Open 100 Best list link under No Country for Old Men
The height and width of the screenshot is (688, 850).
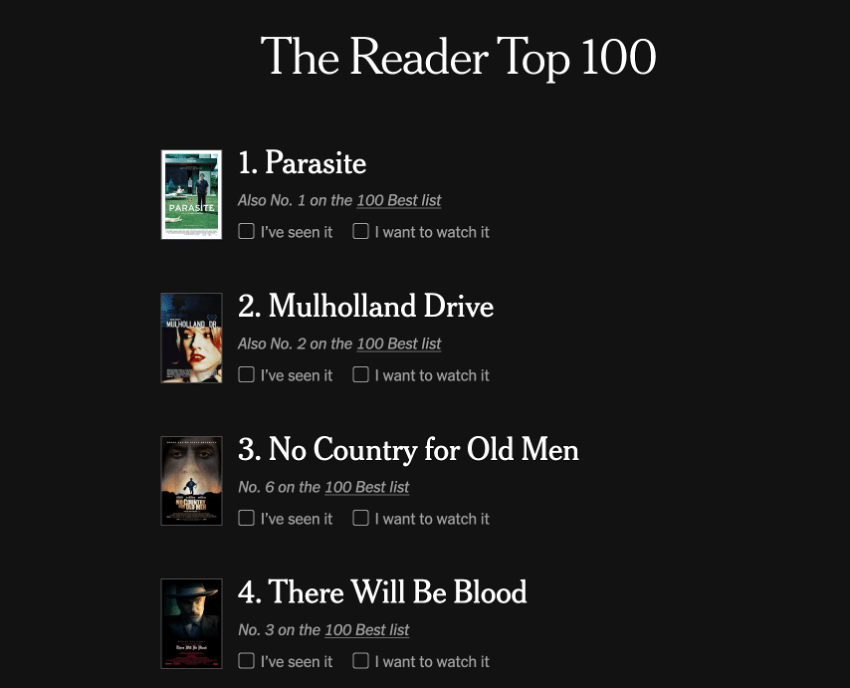pyautogui.click(x=367, y=487)
